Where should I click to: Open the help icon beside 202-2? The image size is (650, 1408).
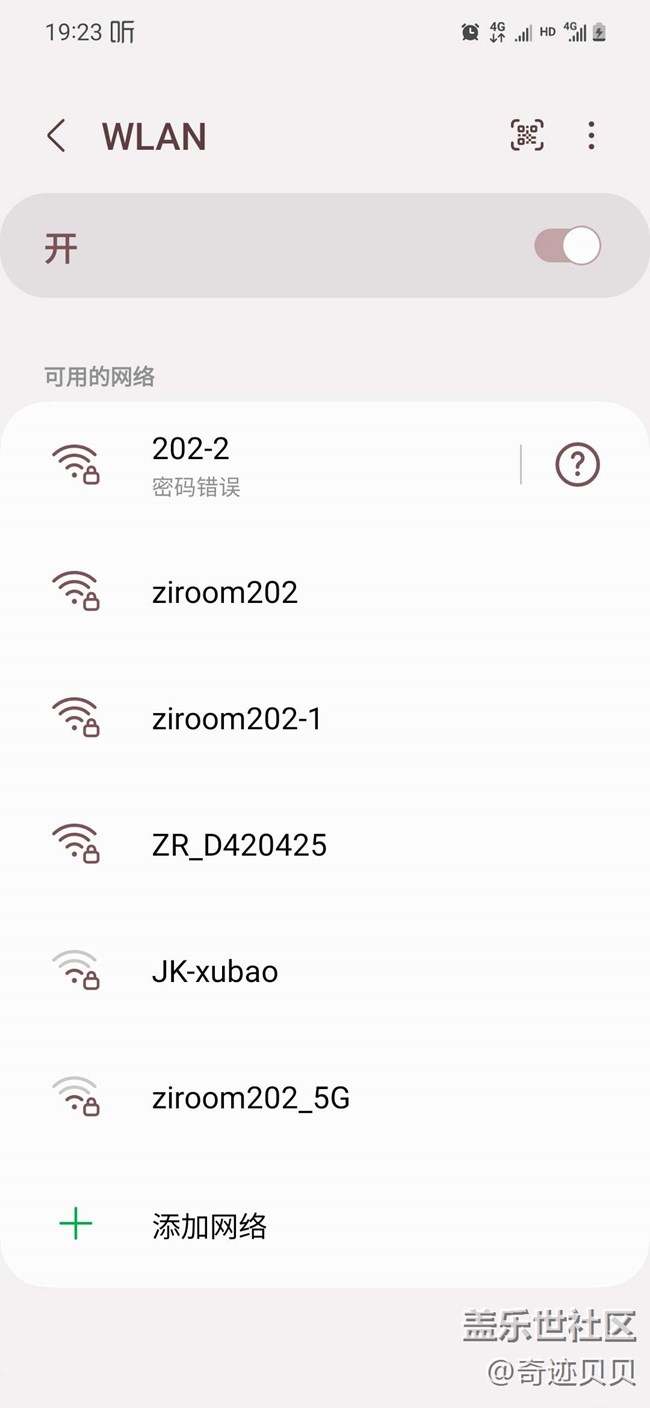[577, 465]
